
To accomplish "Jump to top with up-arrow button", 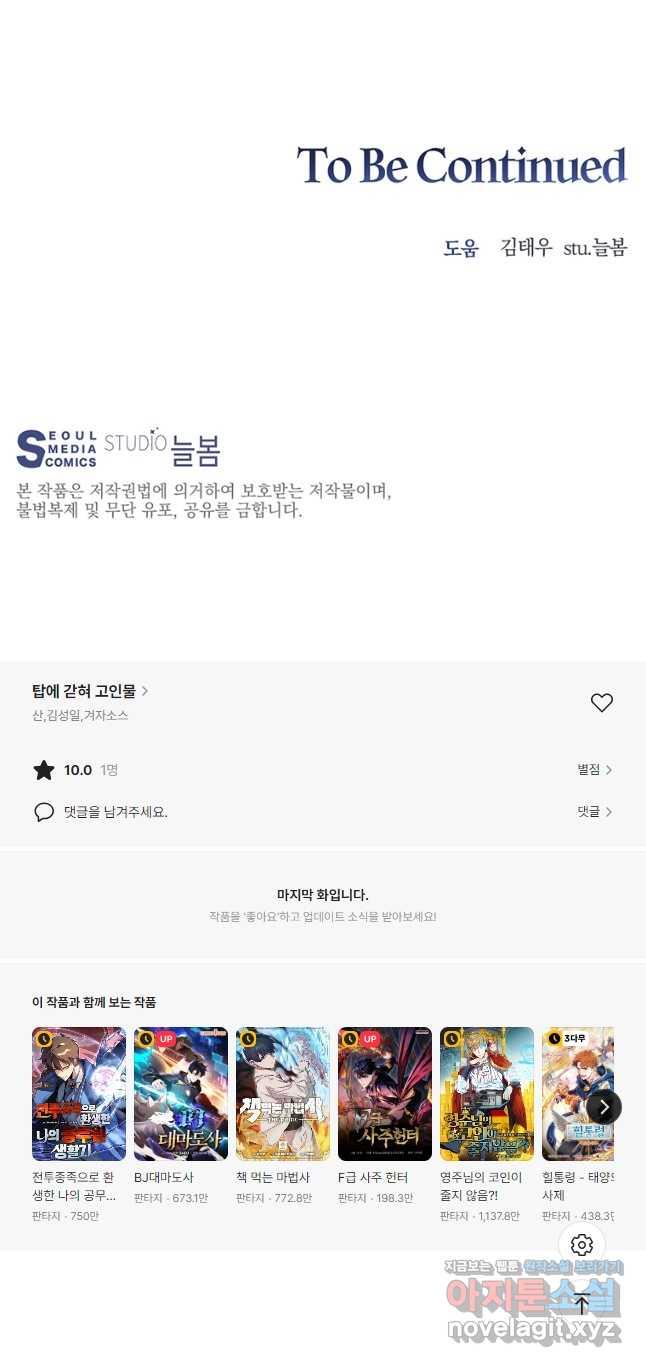I will pyautogui.click(x=582, y=1304).
